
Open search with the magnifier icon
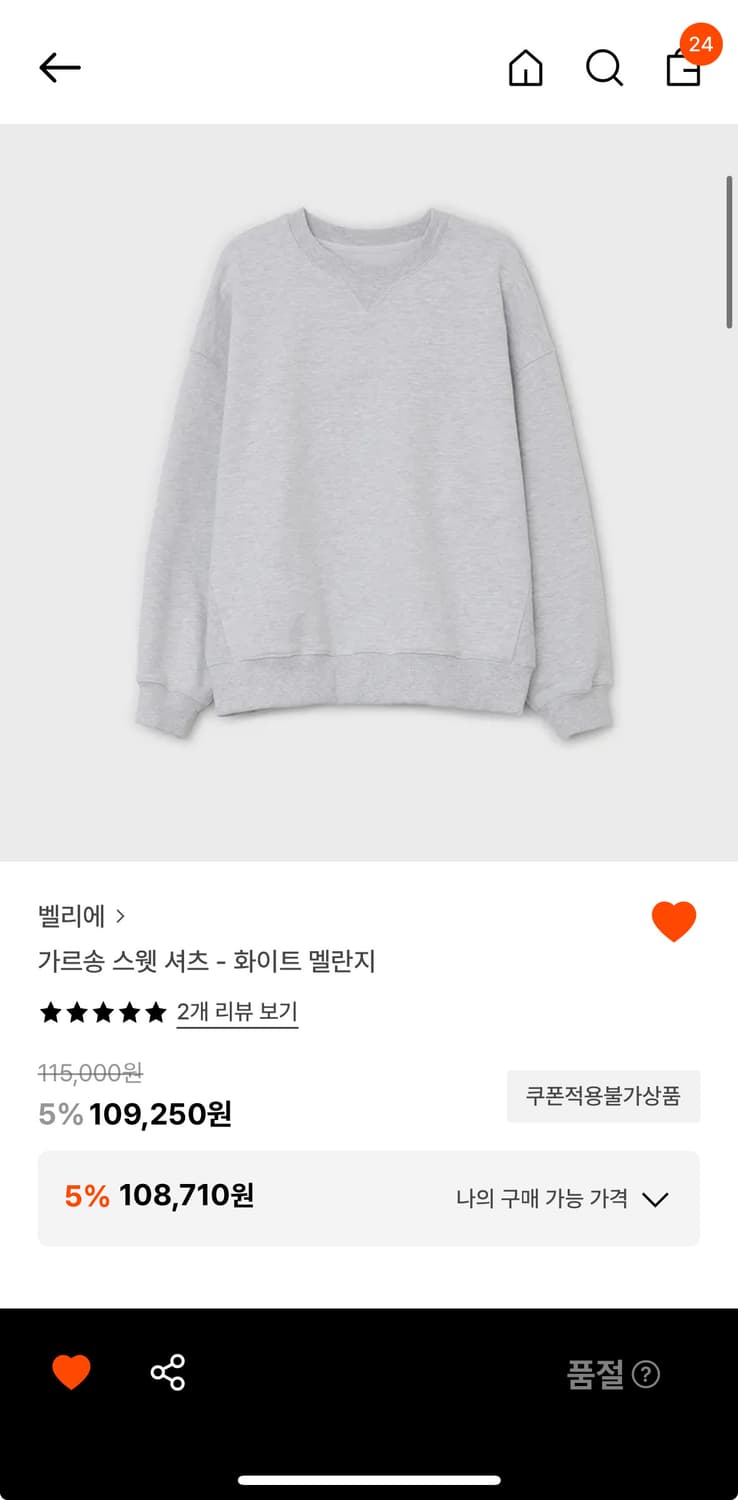coord(604,68)
